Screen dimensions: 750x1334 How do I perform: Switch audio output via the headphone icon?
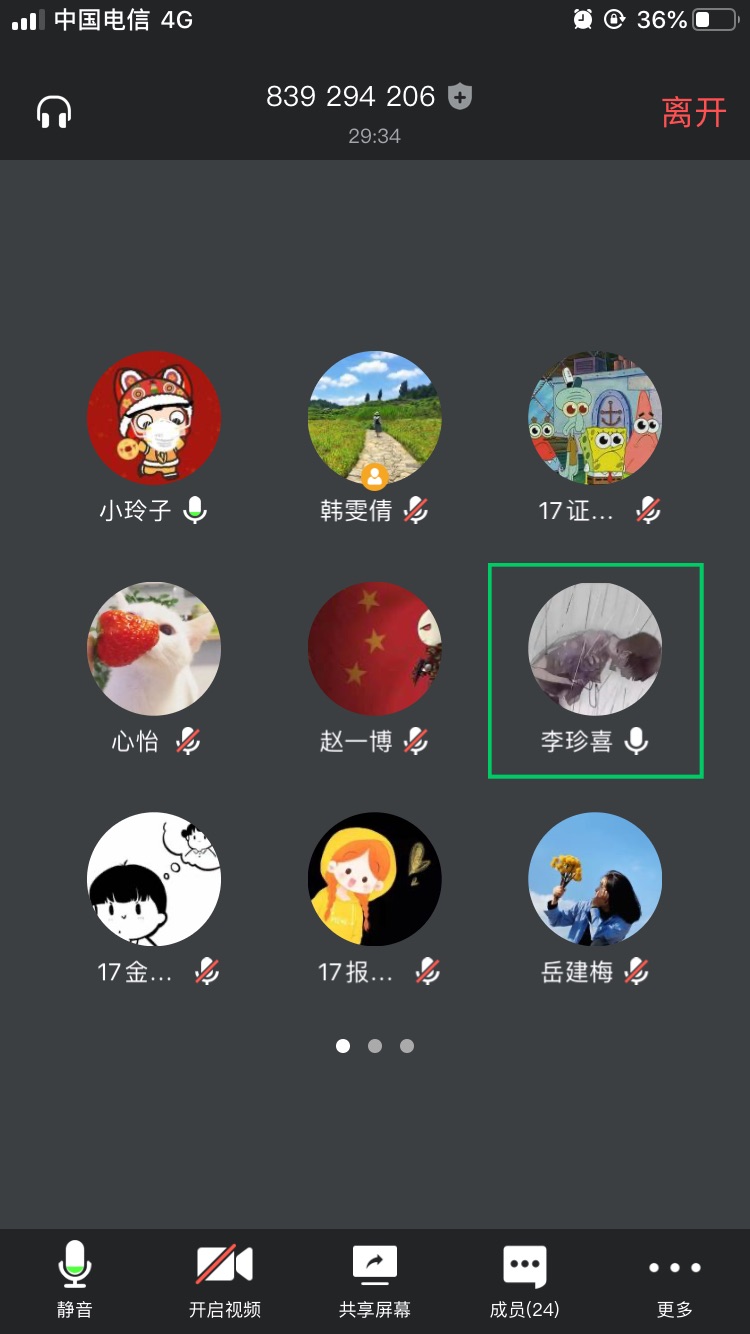tap(54, 111)
